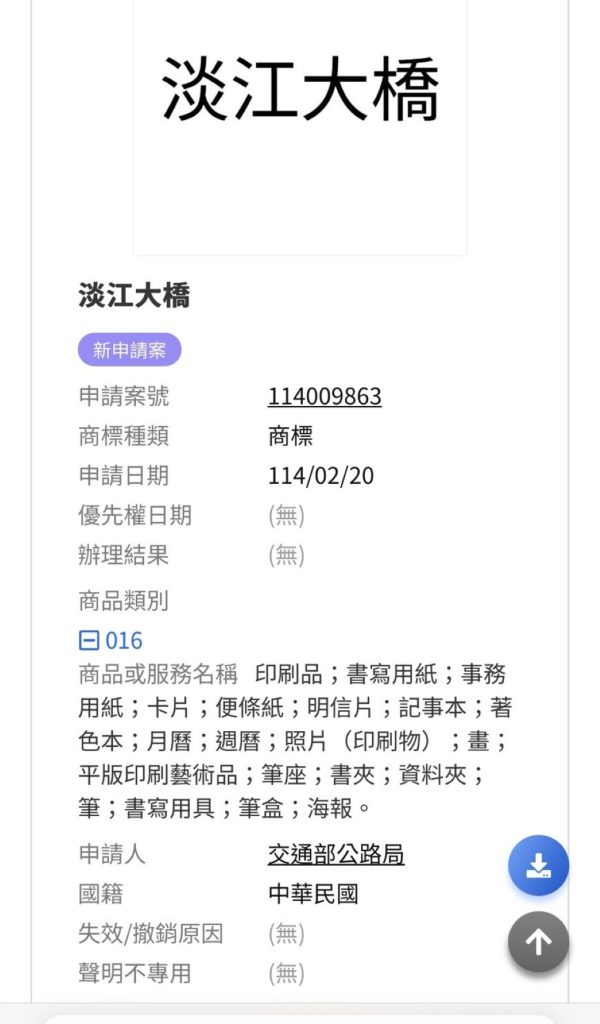Open application number 114009863 link
Image resolution: width=600 pixels, height=1024 pixels.
(324, 397)
